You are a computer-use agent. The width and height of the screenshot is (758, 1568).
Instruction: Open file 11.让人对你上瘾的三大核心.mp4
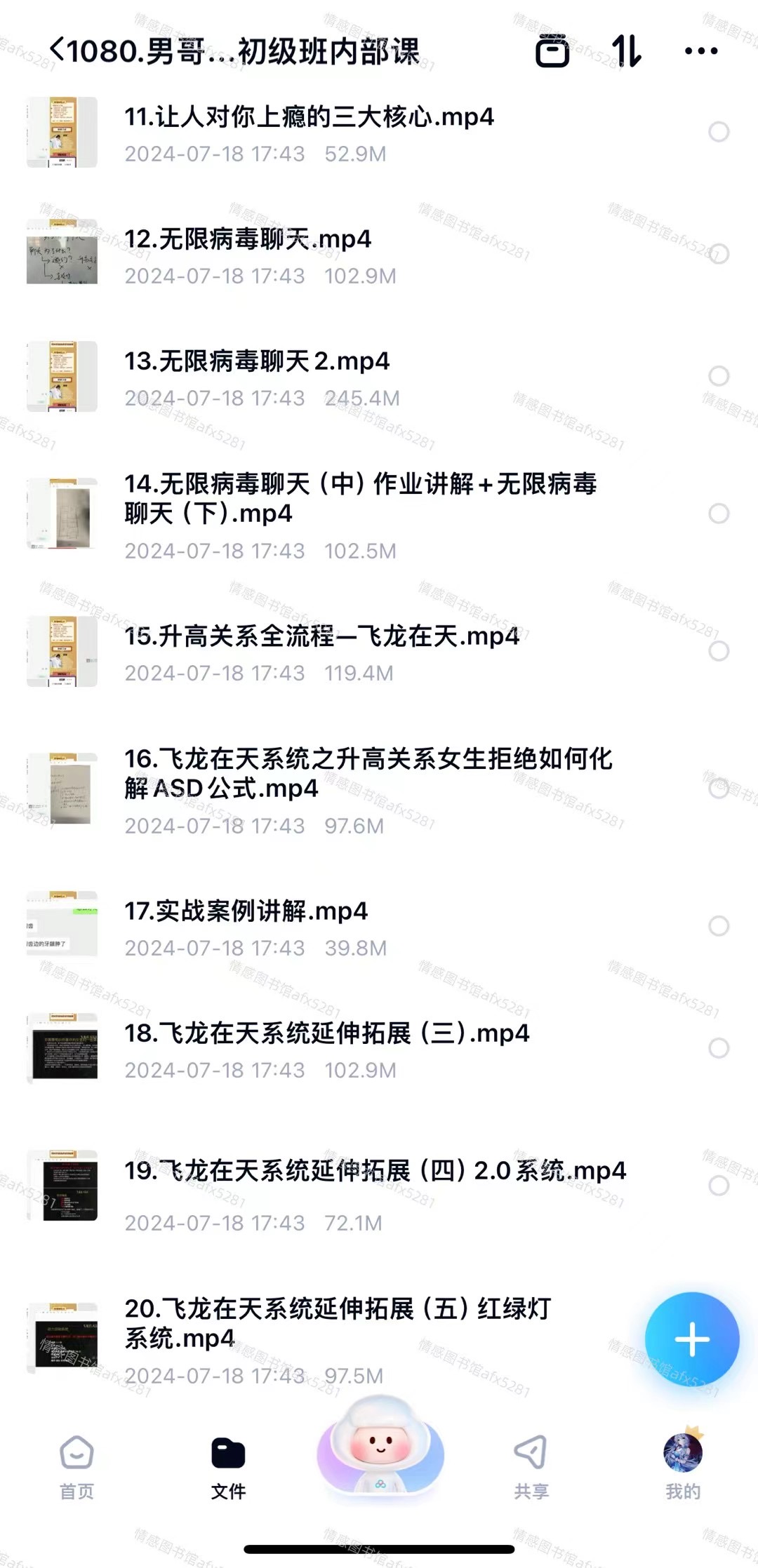(x=309, y=117)
